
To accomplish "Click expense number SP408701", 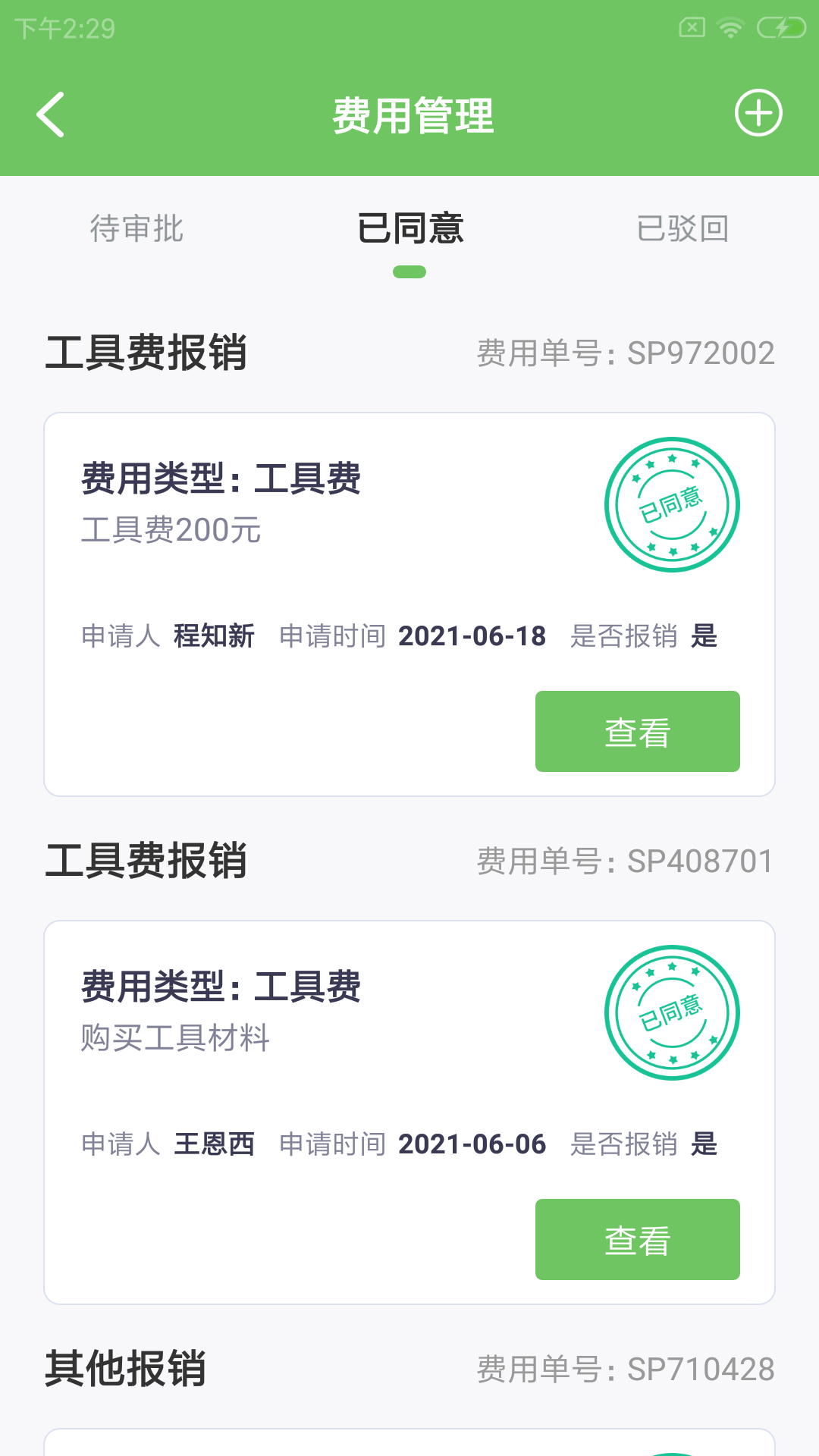I will point(701,860).
